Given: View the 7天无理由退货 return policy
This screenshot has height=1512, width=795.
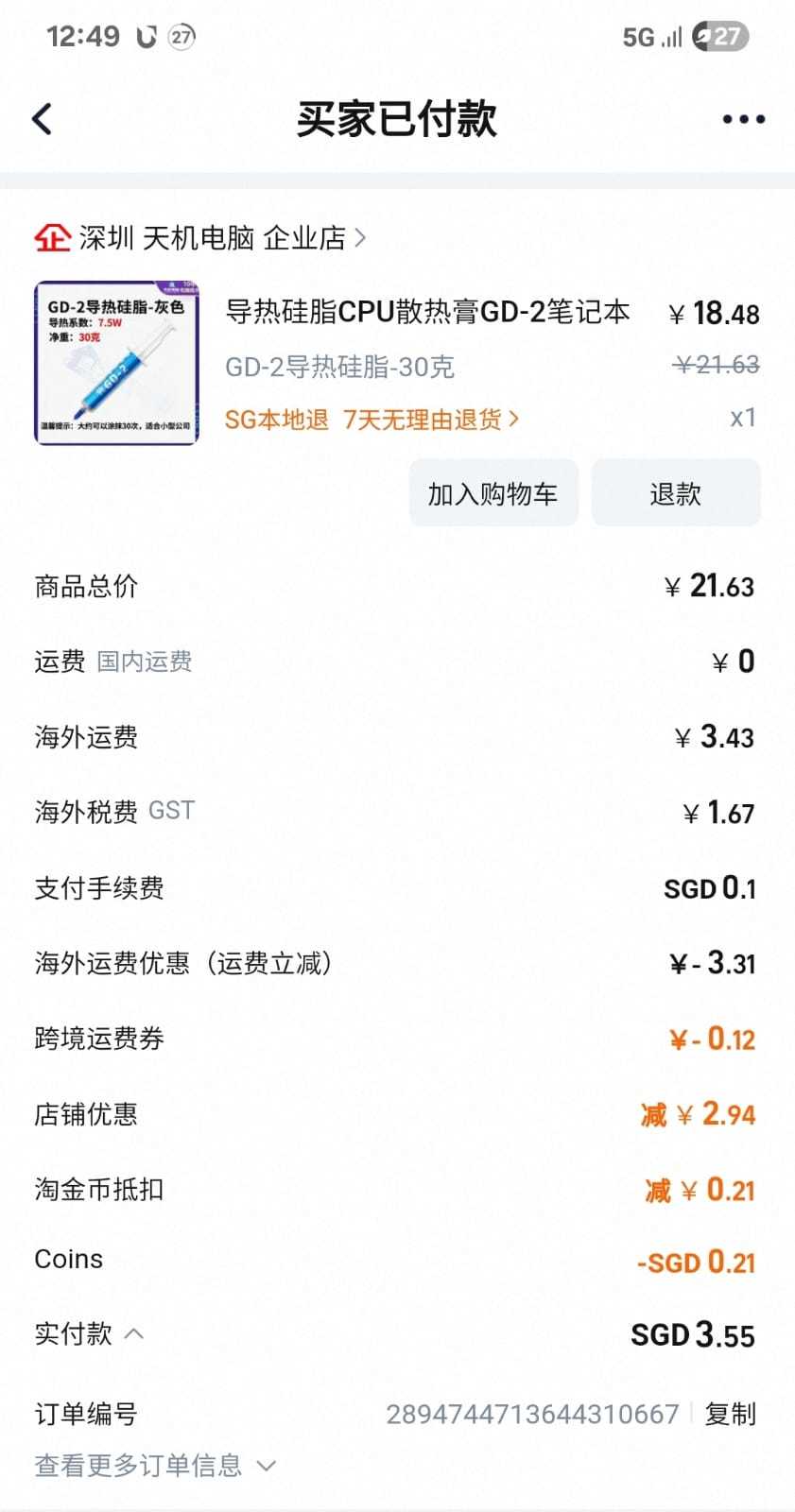Looking at the screenshot, I should pyautogui.click(x=430, y=419).
